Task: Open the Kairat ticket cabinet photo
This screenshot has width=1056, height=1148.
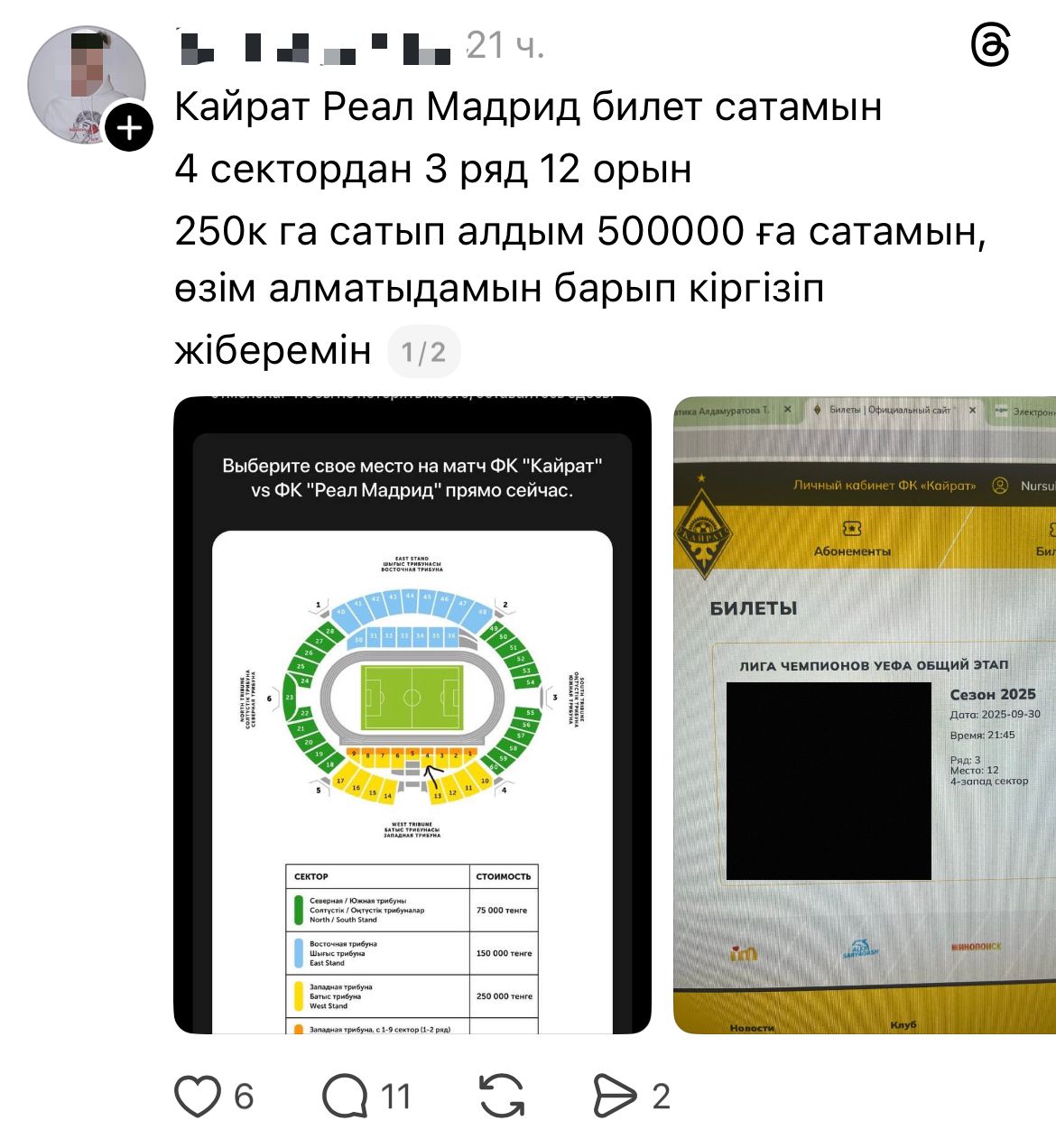Action: 865,715
